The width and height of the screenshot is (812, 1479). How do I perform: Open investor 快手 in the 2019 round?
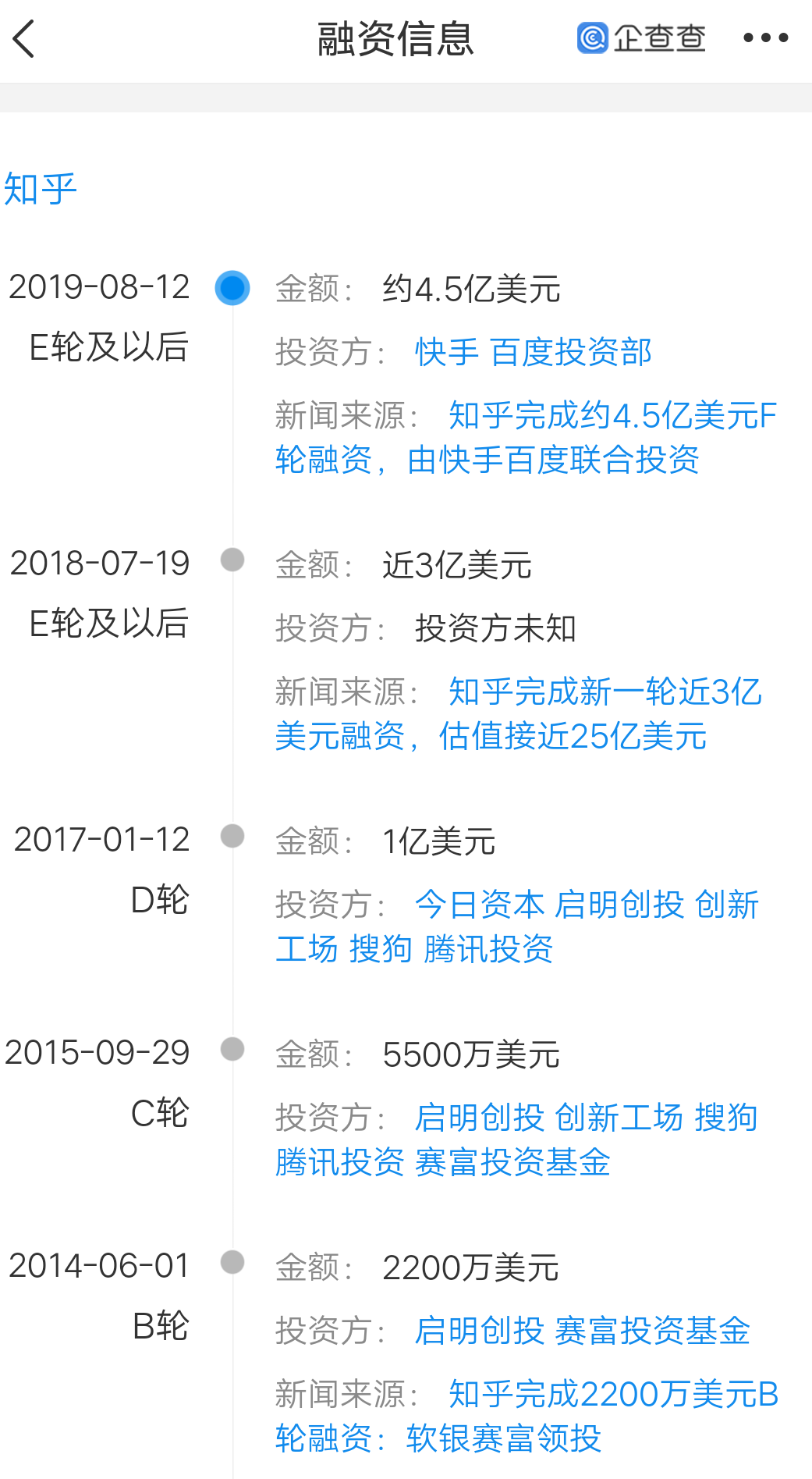tap(447, 352)
